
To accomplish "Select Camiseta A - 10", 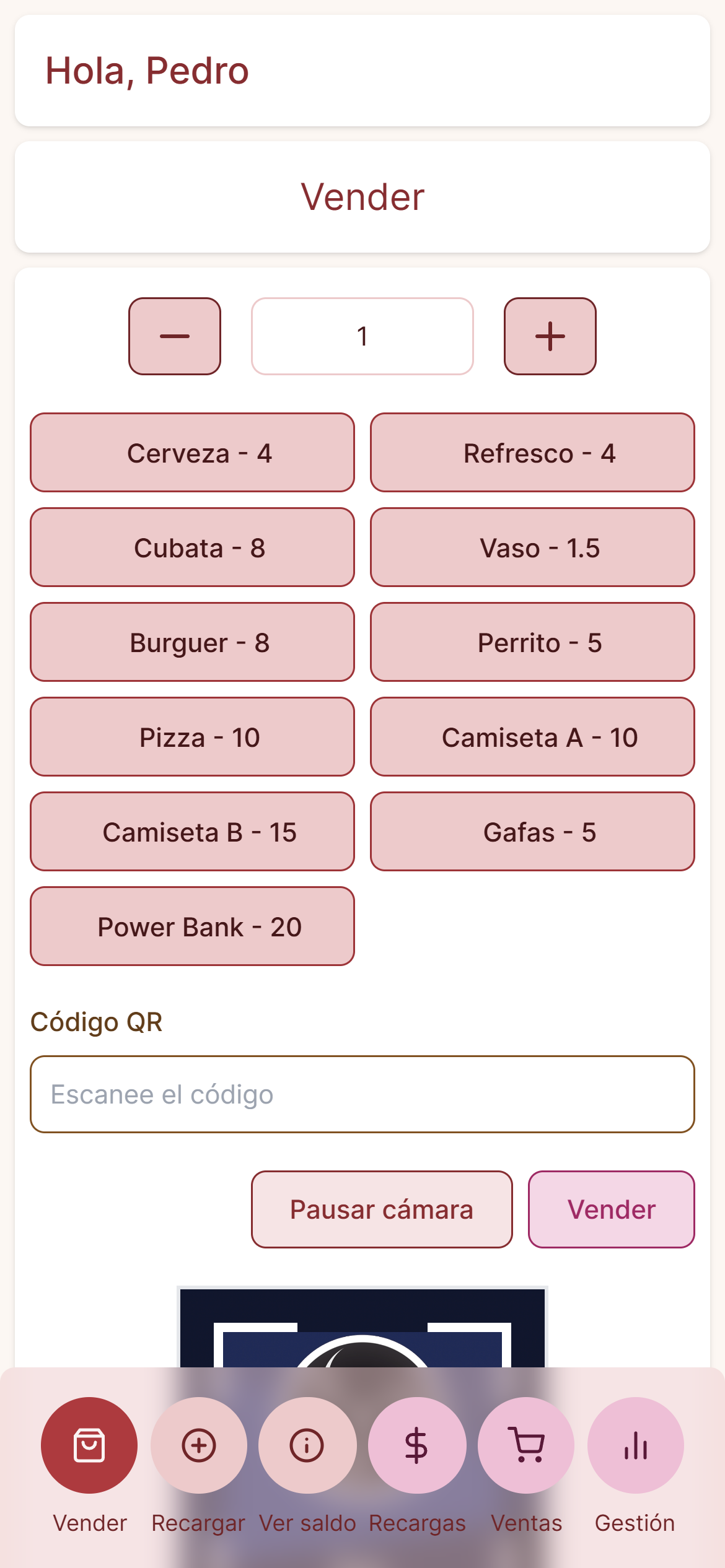I will (x=532, y=737).
